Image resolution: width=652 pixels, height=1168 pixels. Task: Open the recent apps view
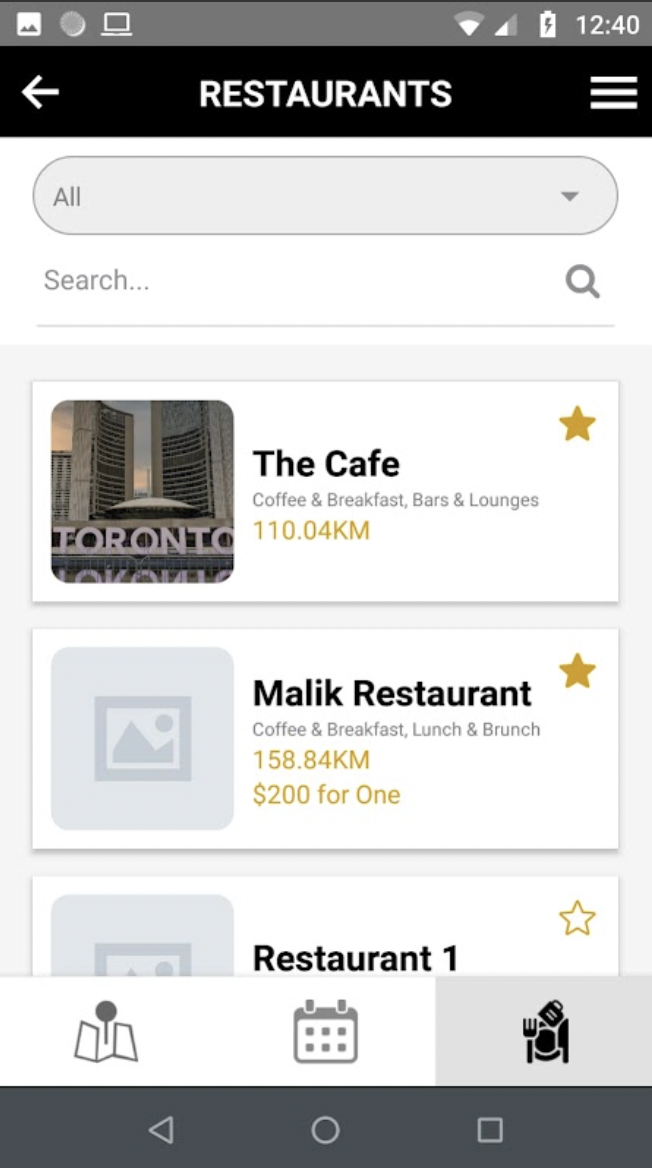coord(490,1129)
